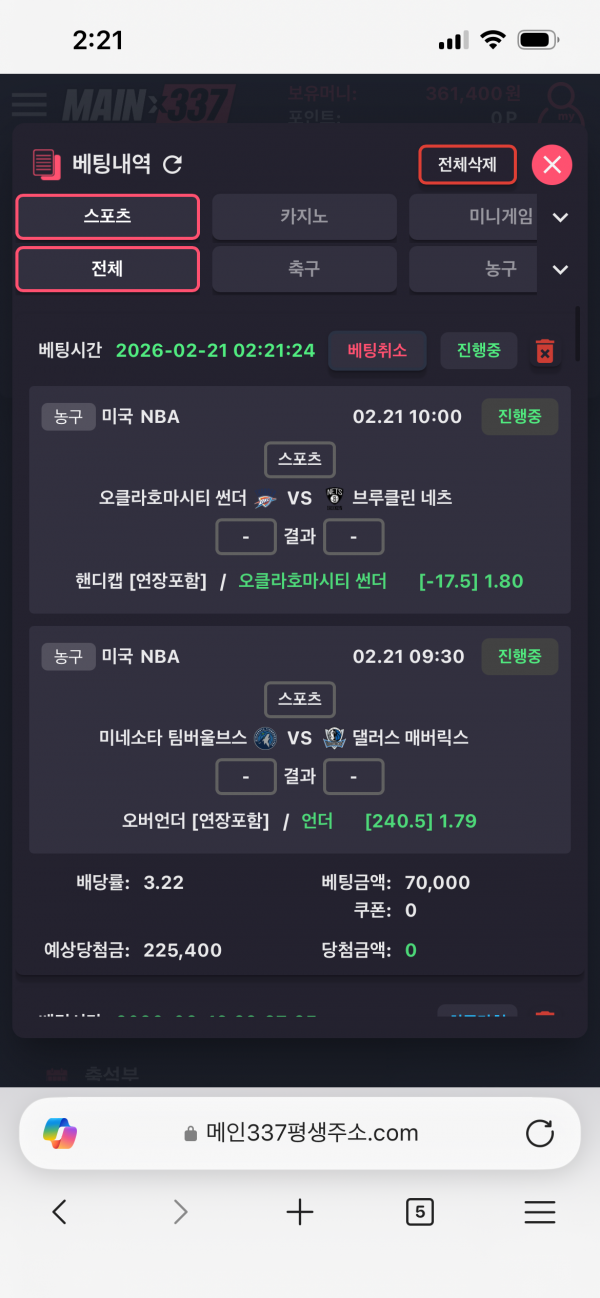600x1298 pixels.
Task: Filter bets by 농구
Action: tap(474, 269)
